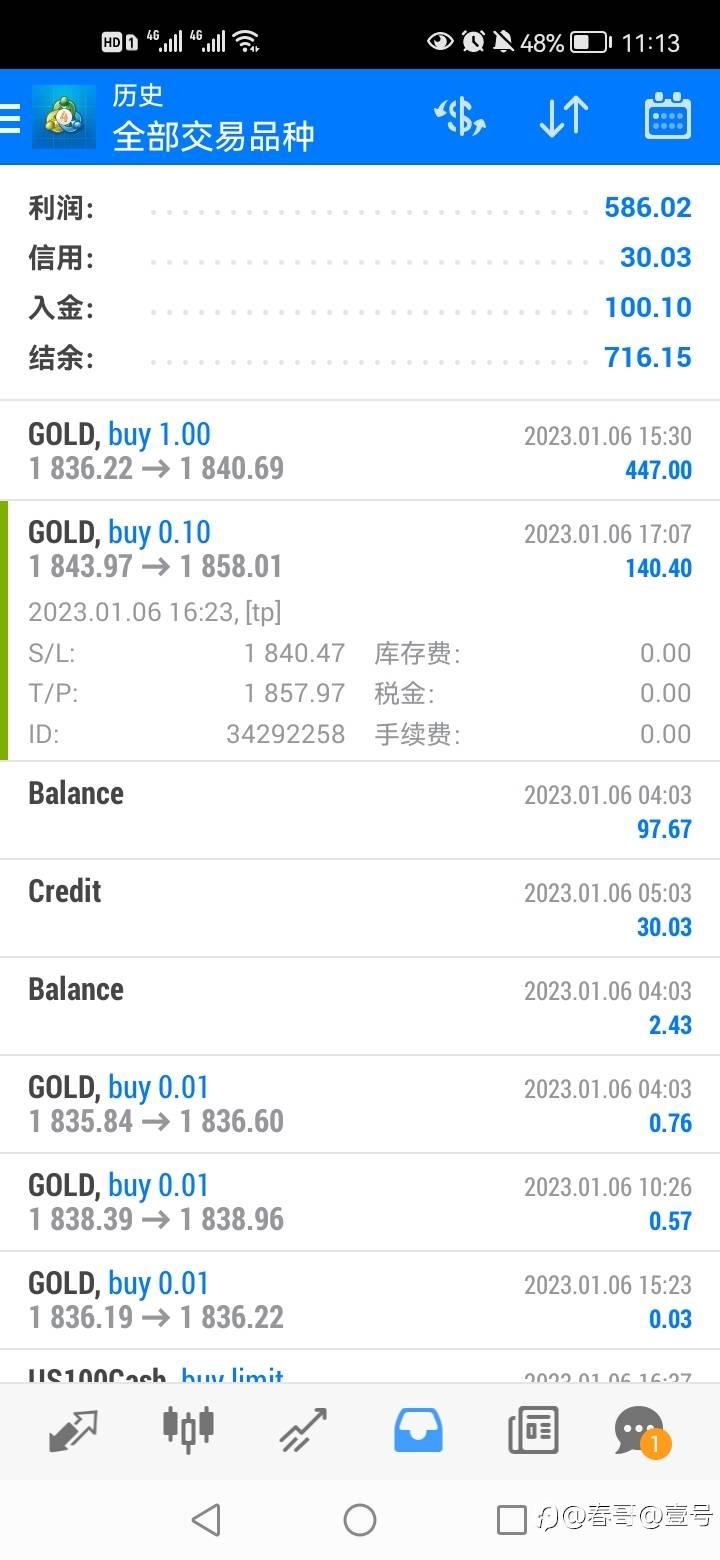The width and height of the screenshot is (720, 1560).
Task: Expand GOLD trade with profit 0.76
Action: pos(360,1104)
